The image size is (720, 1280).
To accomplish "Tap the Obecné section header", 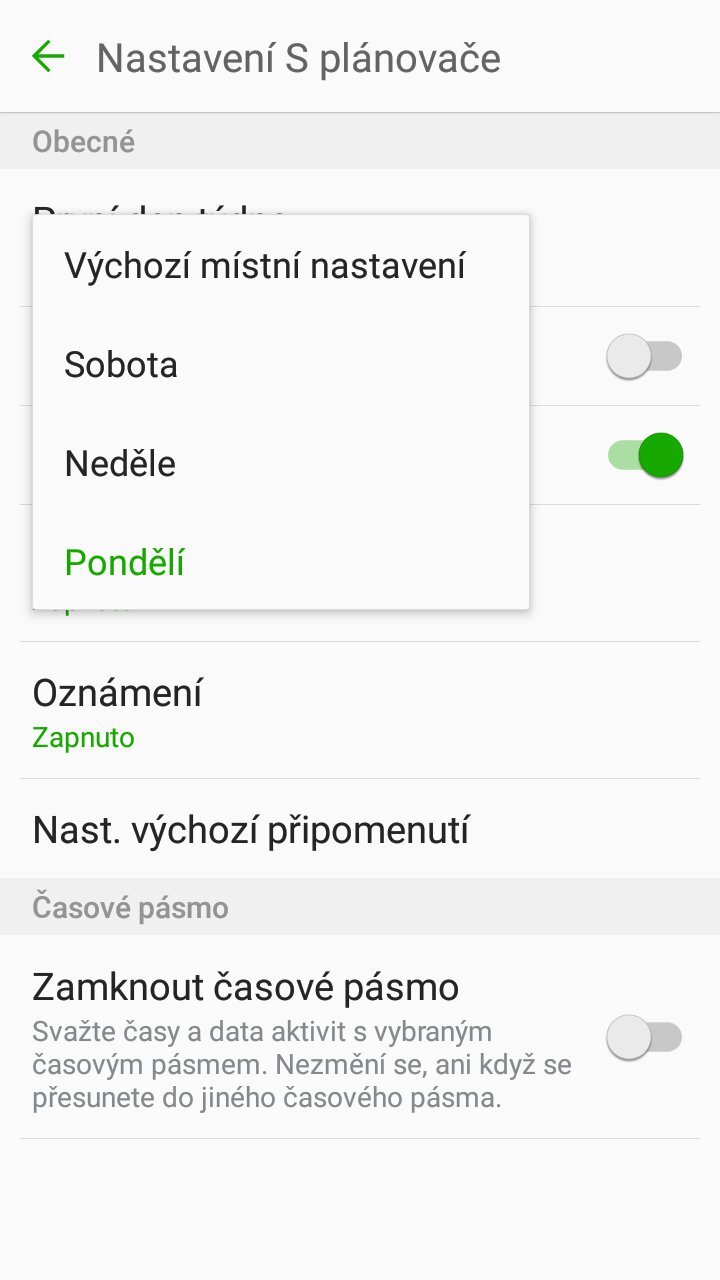I will point(83,141).
